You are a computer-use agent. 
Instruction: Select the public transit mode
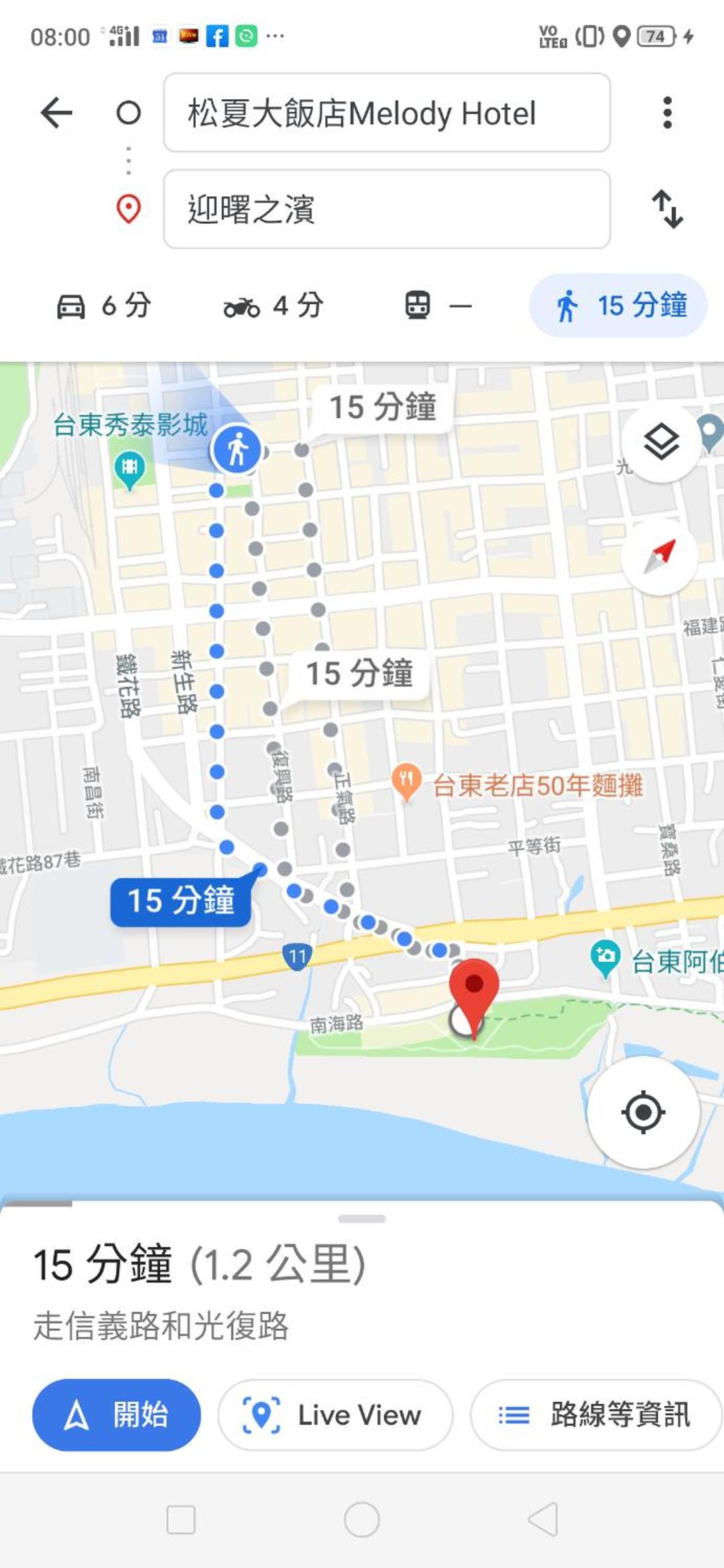438,306
